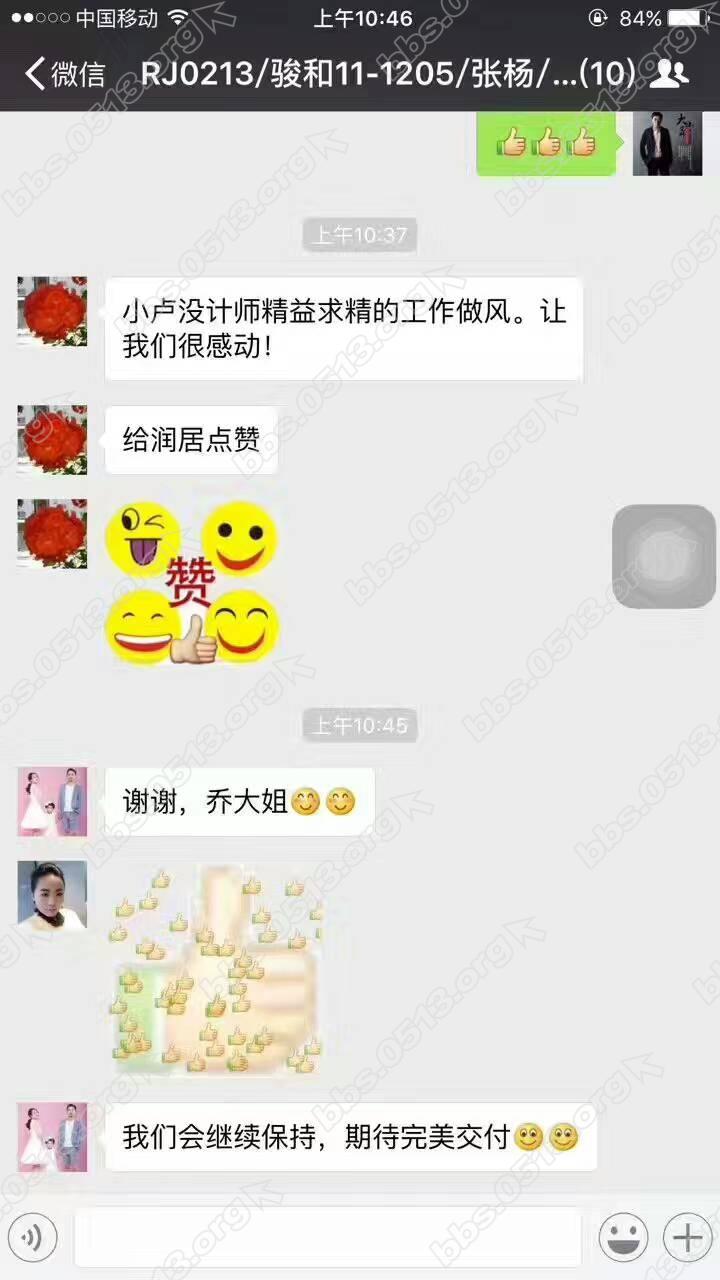
Task: Open avatar of the sender of 谢谢，乔大姐
Action: [x=52, y=801]
